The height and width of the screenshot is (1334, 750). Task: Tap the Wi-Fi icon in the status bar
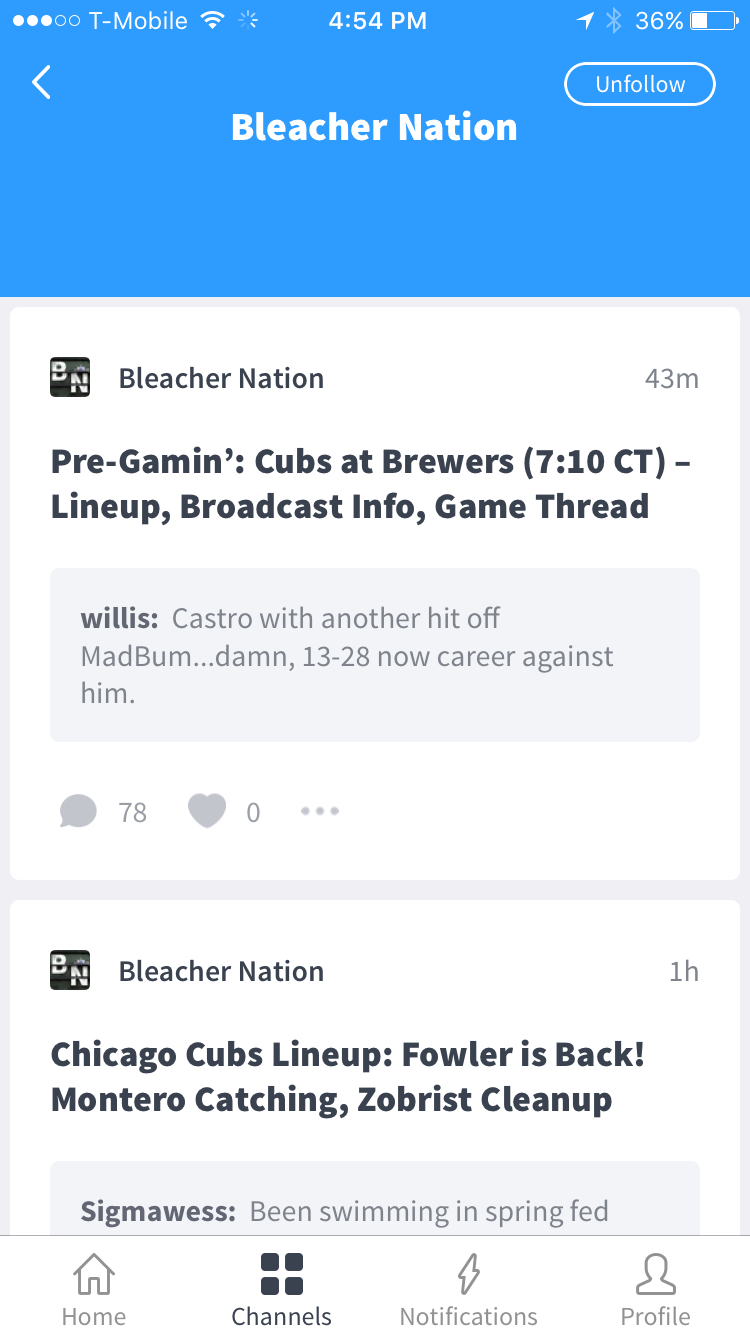click(210, 18)
